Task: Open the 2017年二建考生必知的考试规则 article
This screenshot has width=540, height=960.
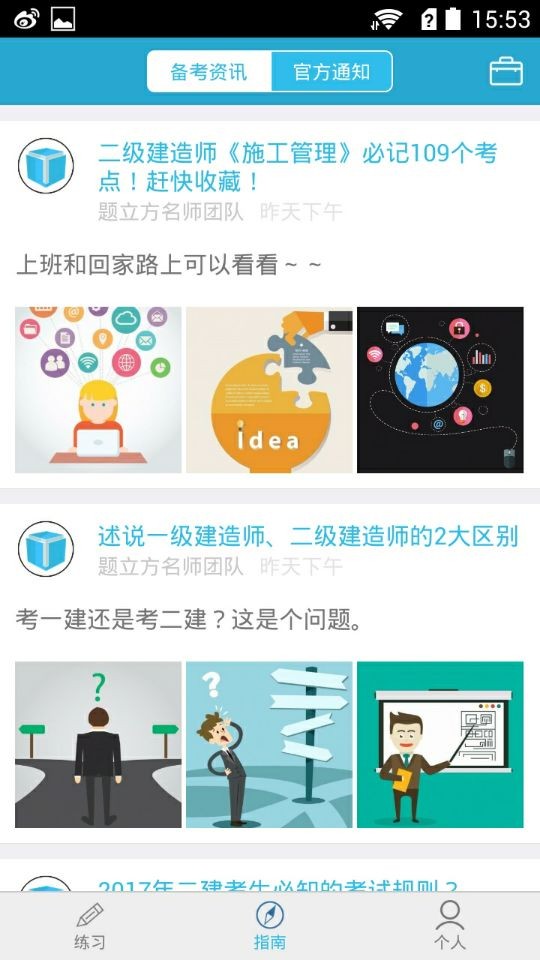Action: point(279,885)
